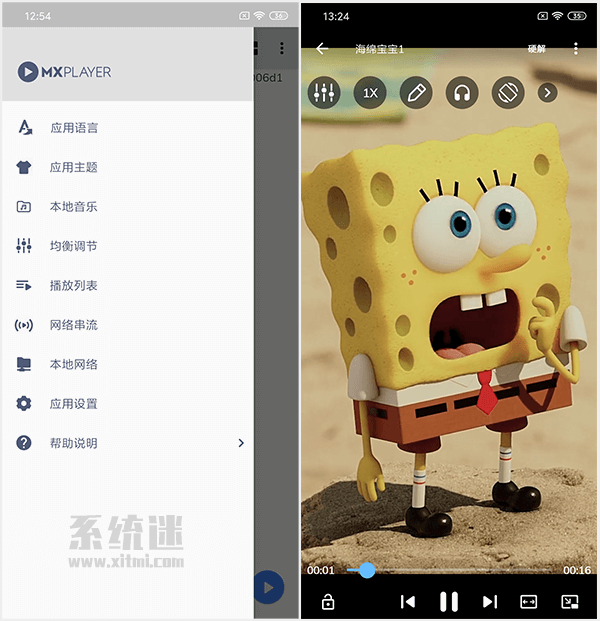Pause the video
This screenshot has width=600, height=621.
[x=449, y=601]
